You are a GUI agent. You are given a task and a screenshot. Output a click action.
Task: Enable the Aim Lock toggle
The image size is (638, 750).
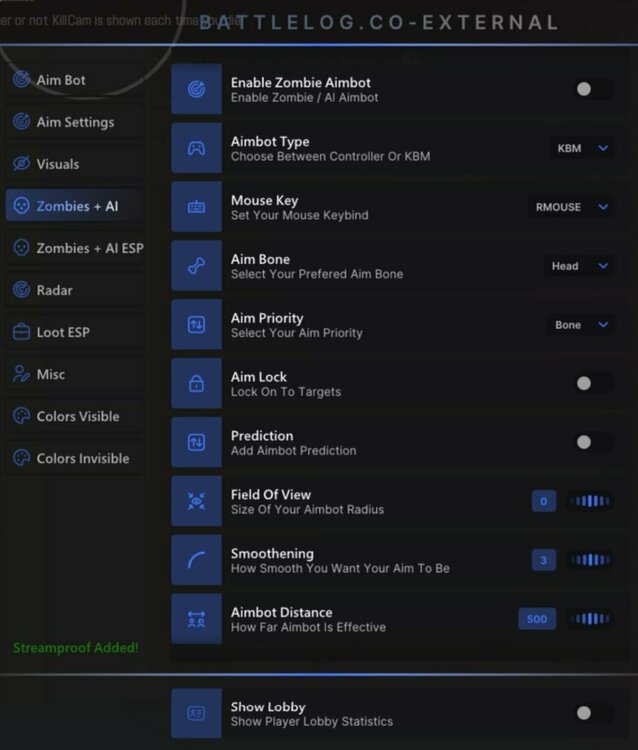tap(593, 383)
